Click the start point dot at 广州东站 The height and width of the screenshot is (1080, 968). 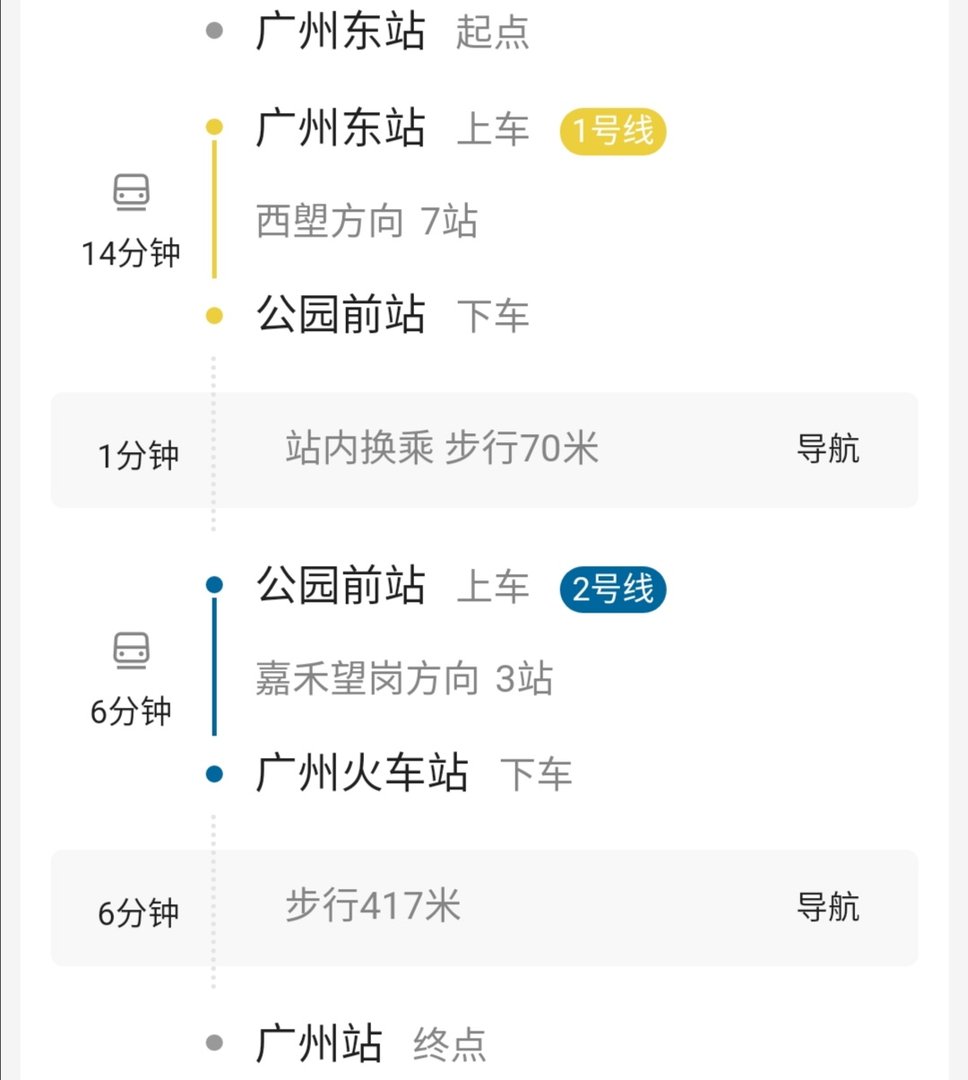(213, 30)
